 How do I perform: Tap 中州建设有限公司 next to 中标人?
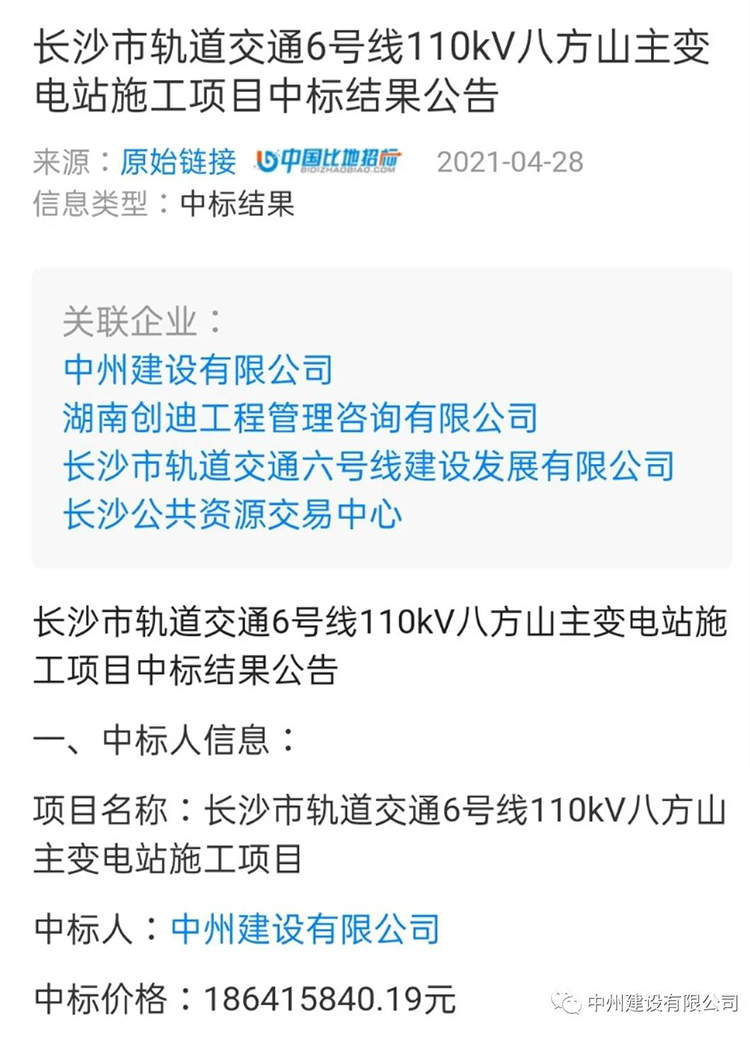coord(305,929)
